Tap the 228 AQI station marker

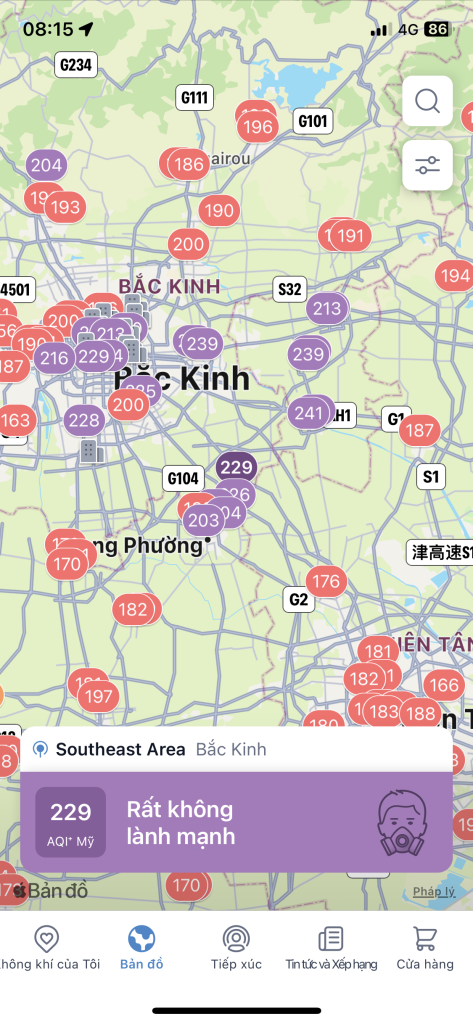[84, 421]
